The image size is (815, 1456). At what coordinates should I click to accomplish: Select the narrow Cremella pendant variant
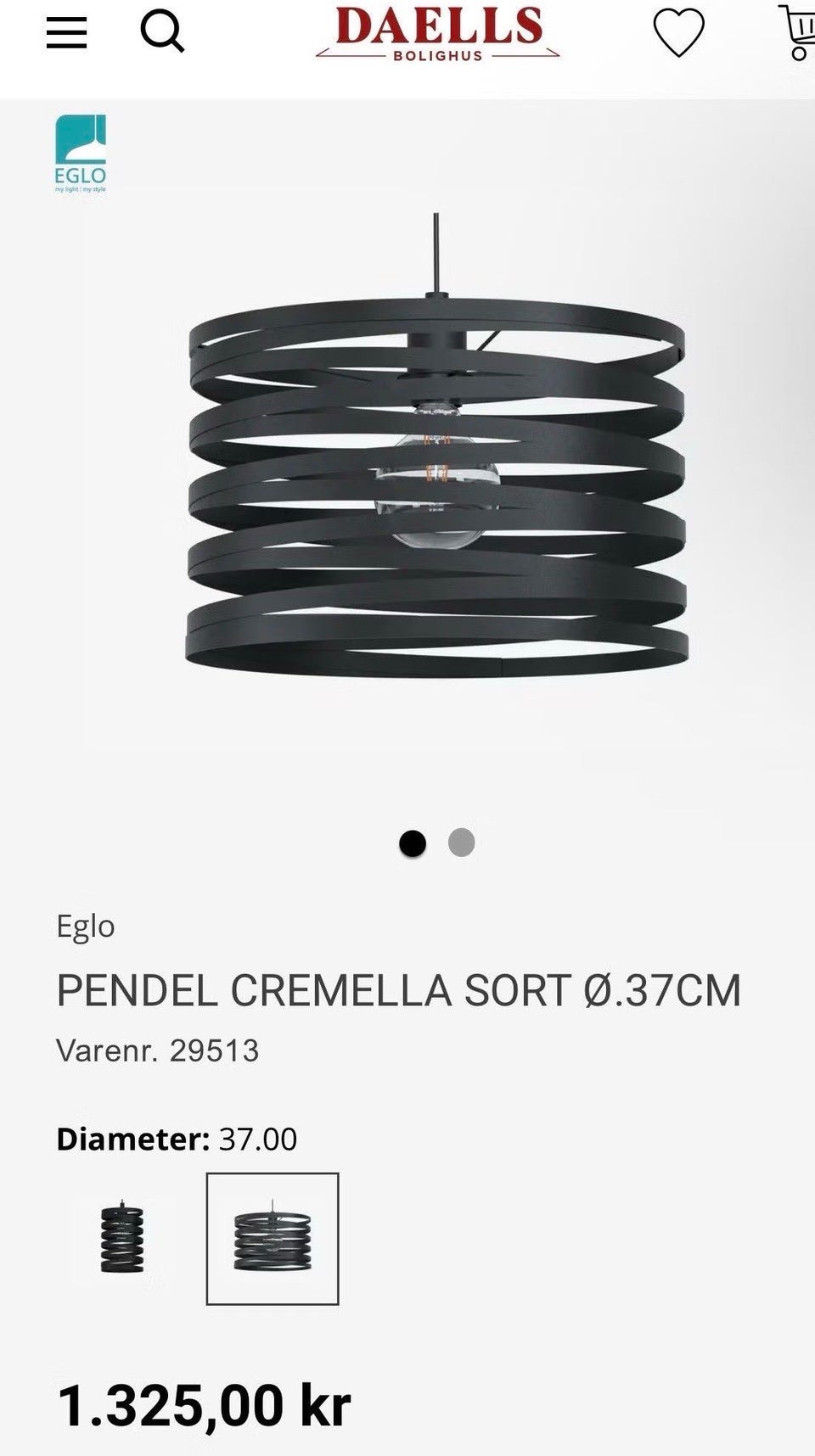tap(122, 1239)
